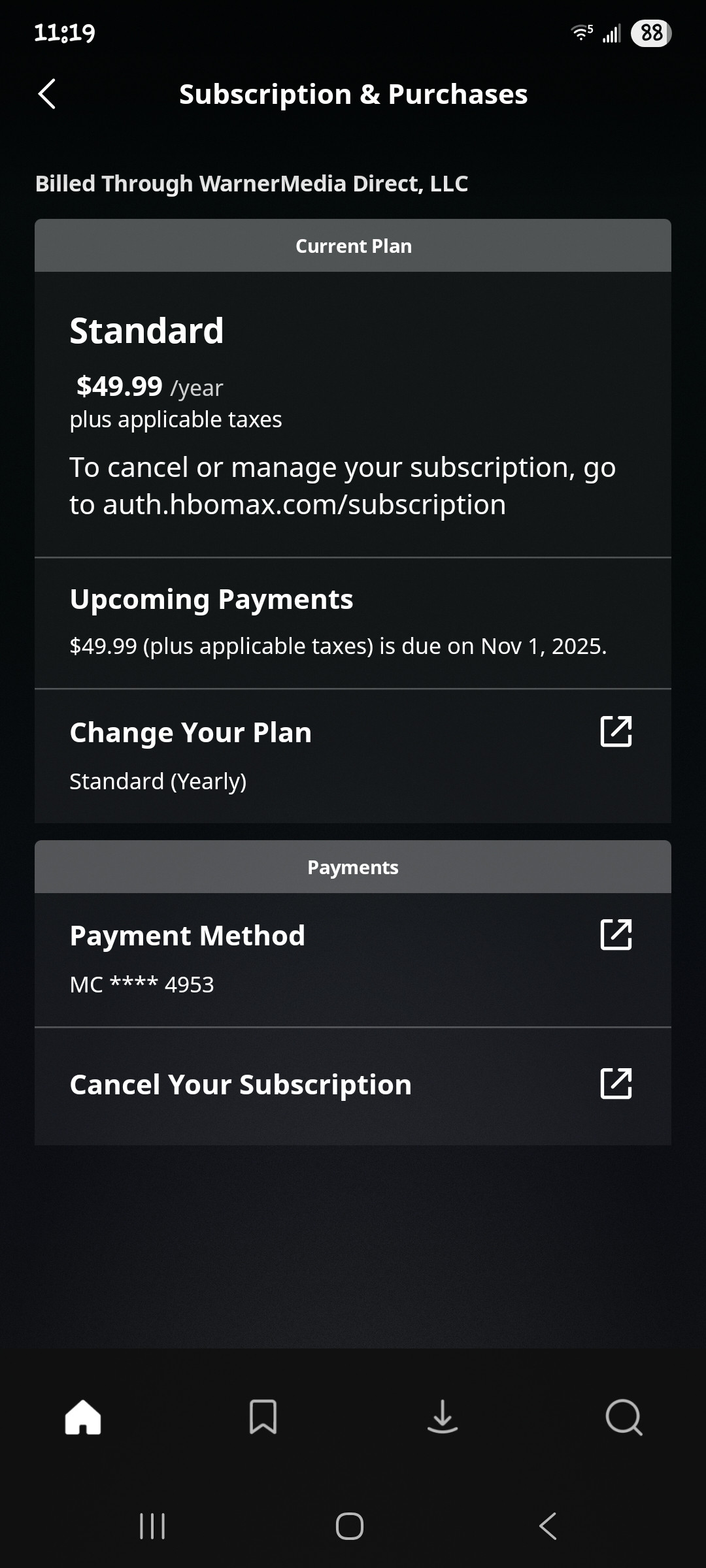Screen dimensions: 706x1568
Task: Go to the Downloads tab
Action: [443, 1417]
